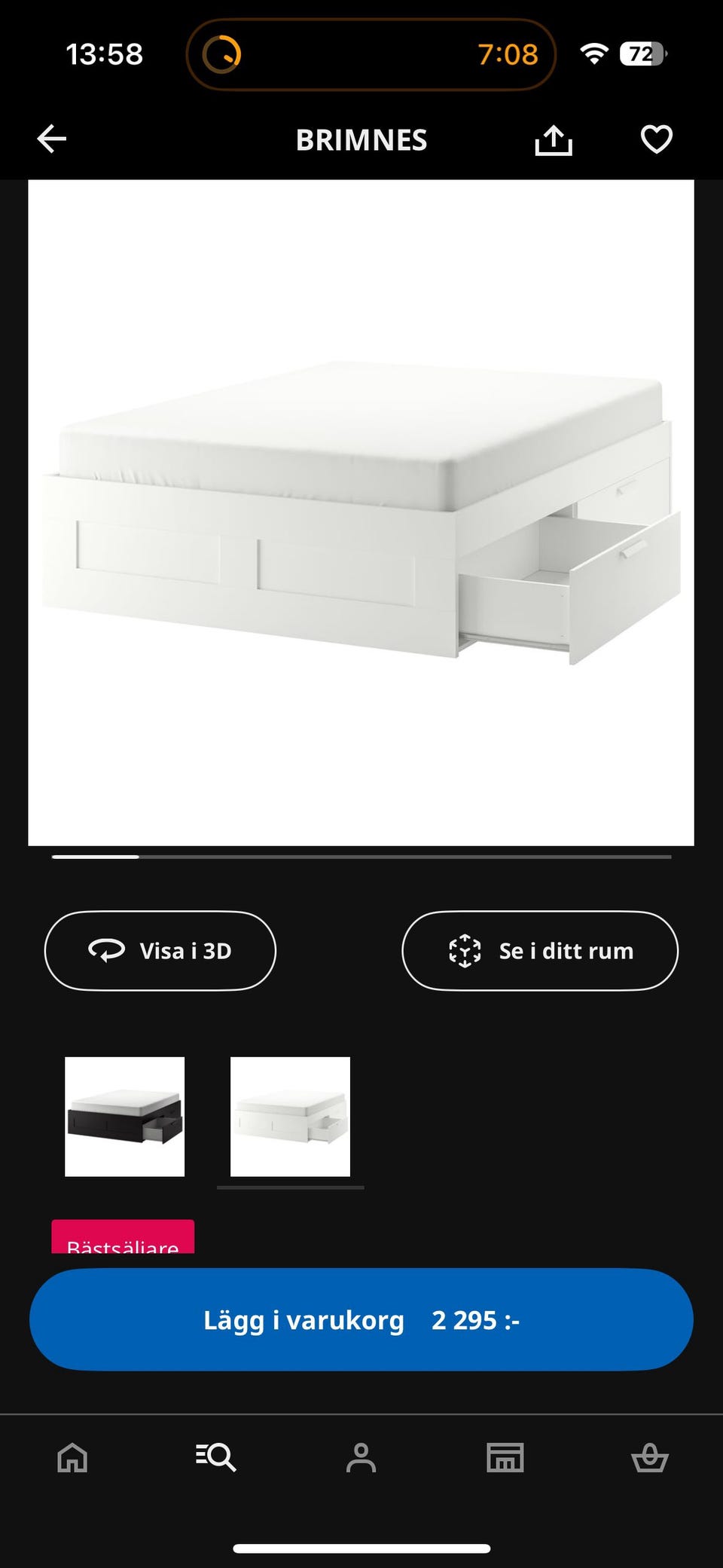
Task: Tap Lägg i varukorg to add to cart
Action: point(361,1319)
